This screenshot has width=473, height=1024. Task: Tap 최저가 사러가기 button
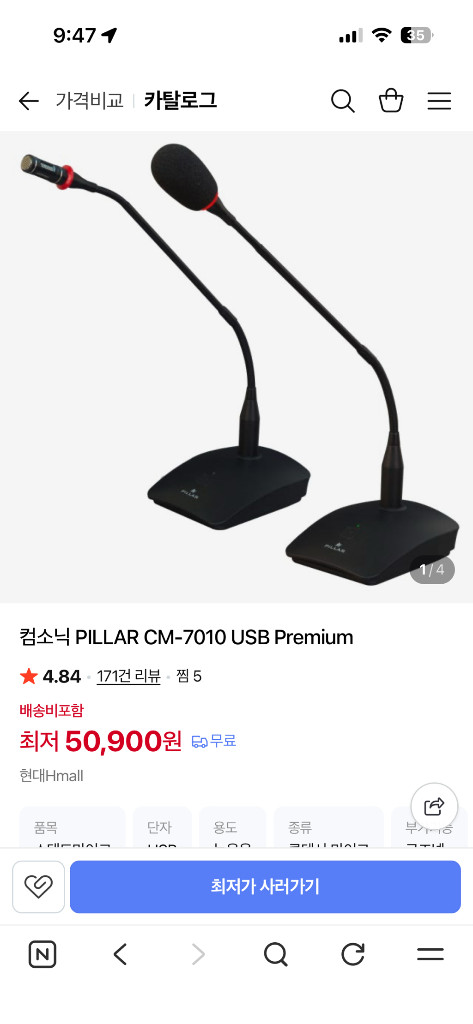pyautogui.click(x=265, y=886)
